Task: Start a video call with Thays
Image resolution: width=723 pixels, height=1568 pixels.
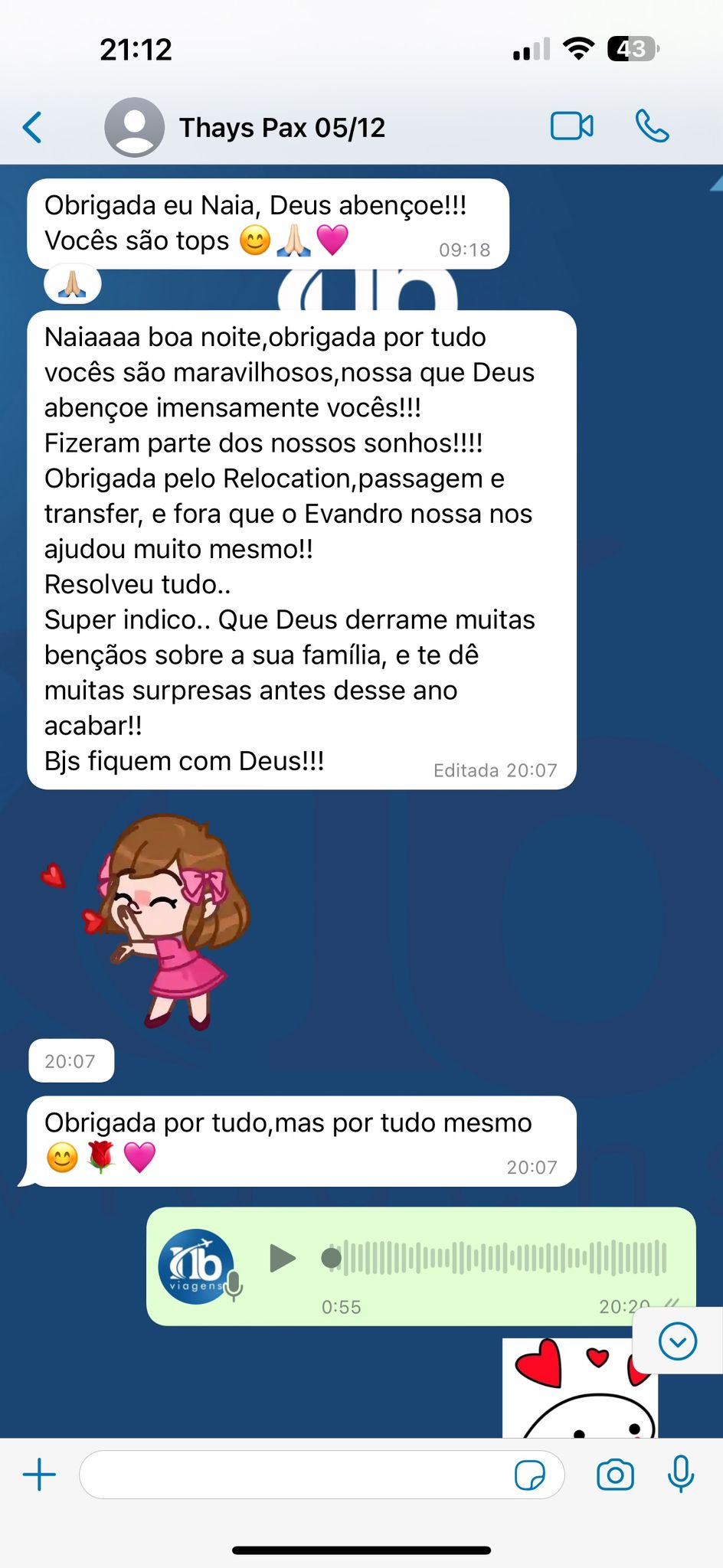Action: point(571,126)
